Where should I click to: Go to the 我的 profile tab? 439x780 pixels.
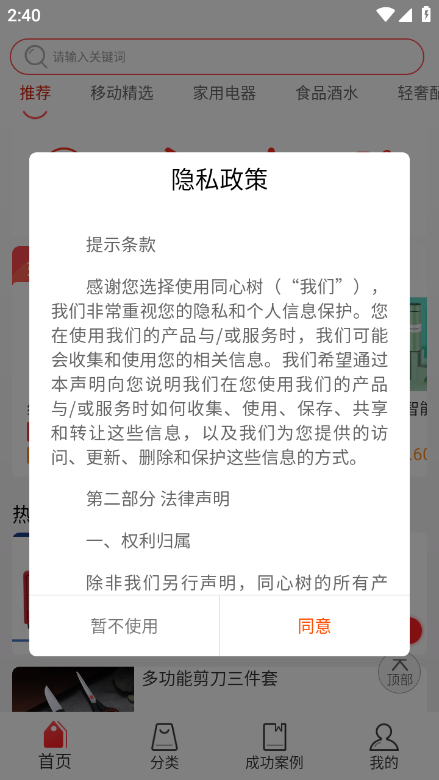coord(384,746)
